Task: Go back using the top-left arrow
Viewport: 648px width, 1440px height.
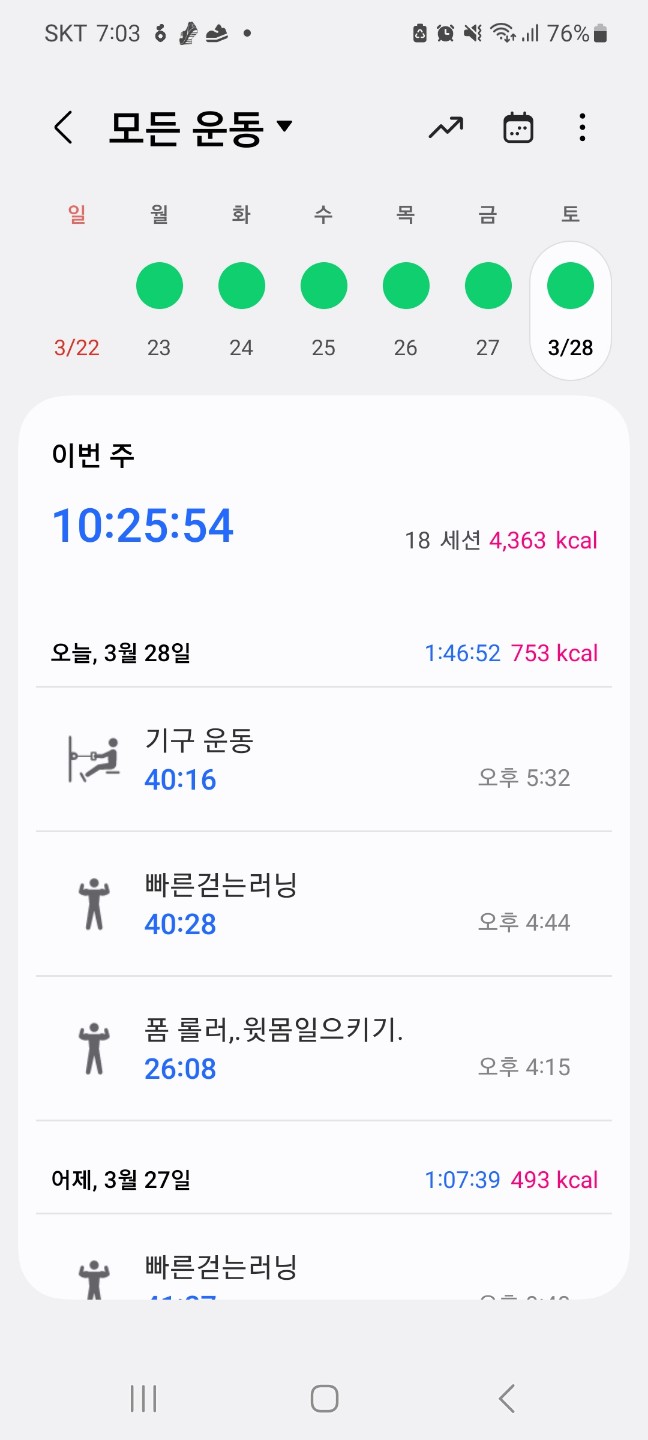Action: click(63, 128)
